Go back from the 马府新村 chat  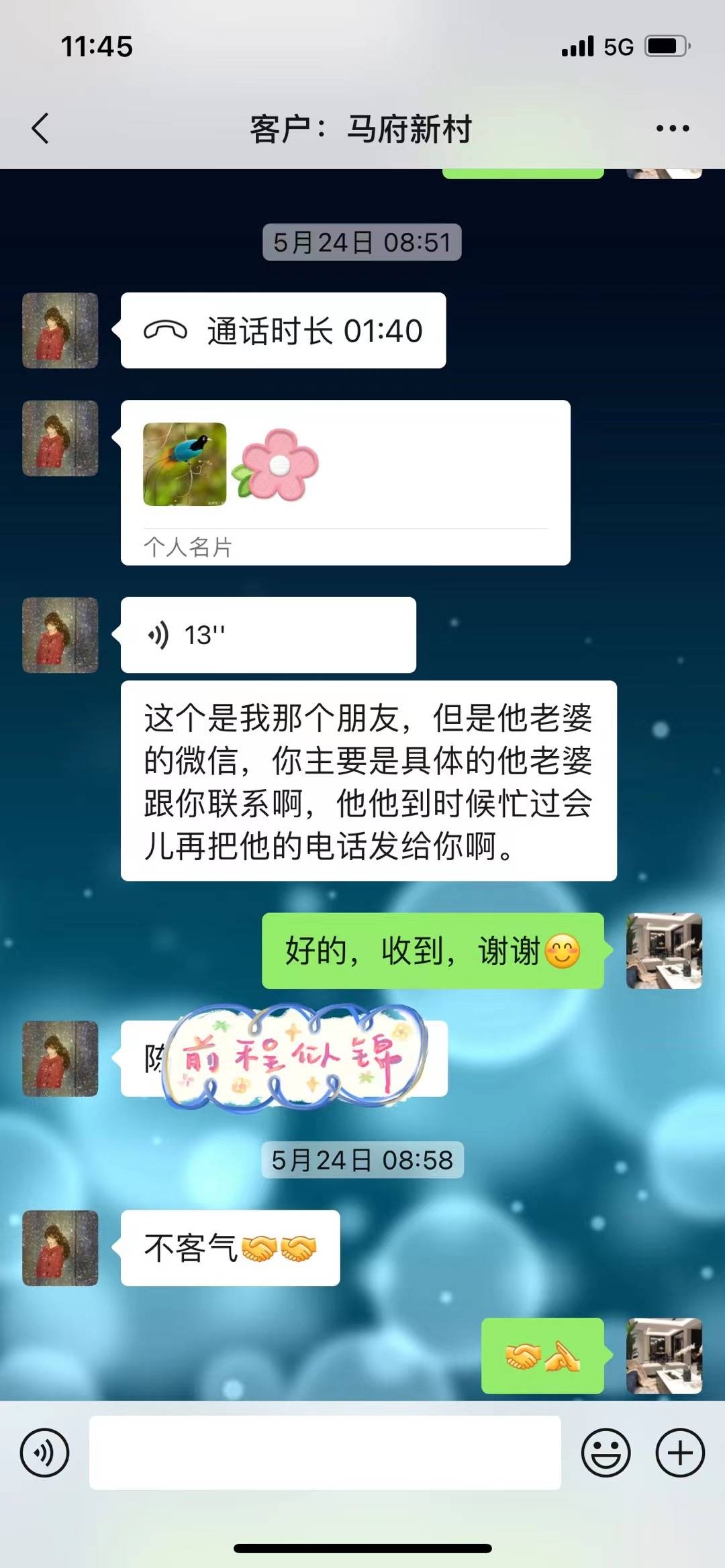40,128
